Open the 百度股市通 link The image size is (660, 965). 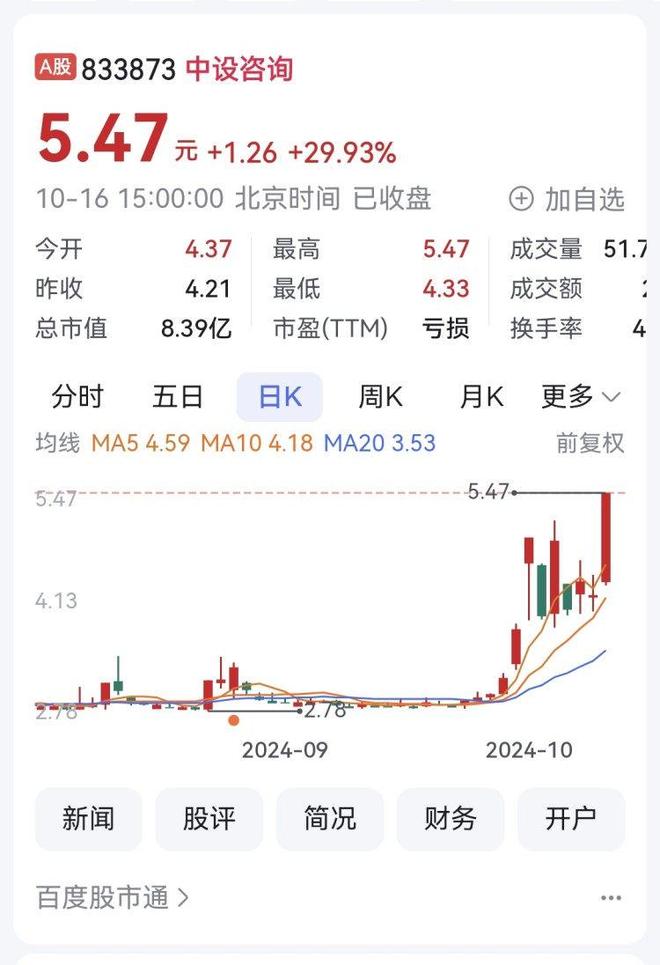coord(112,897)
